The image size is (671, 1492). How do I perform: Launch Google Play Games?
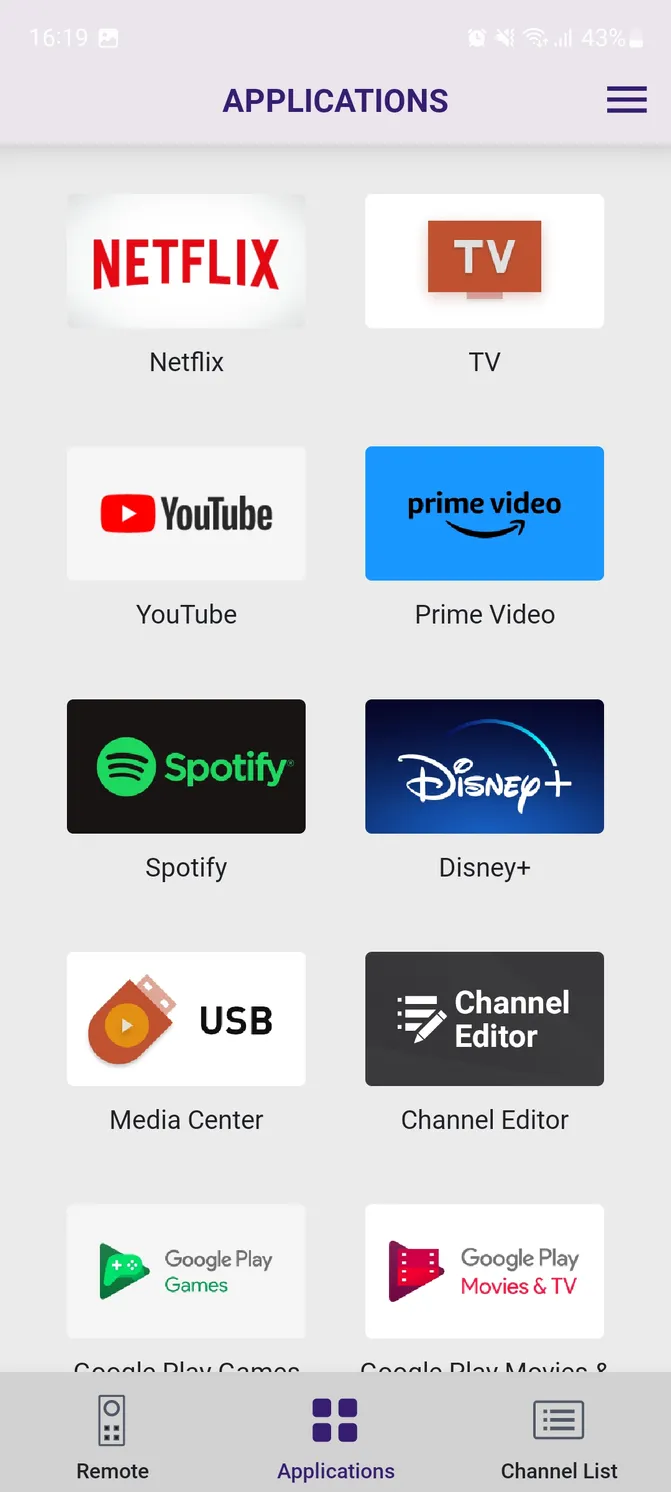pos(186,1272)
